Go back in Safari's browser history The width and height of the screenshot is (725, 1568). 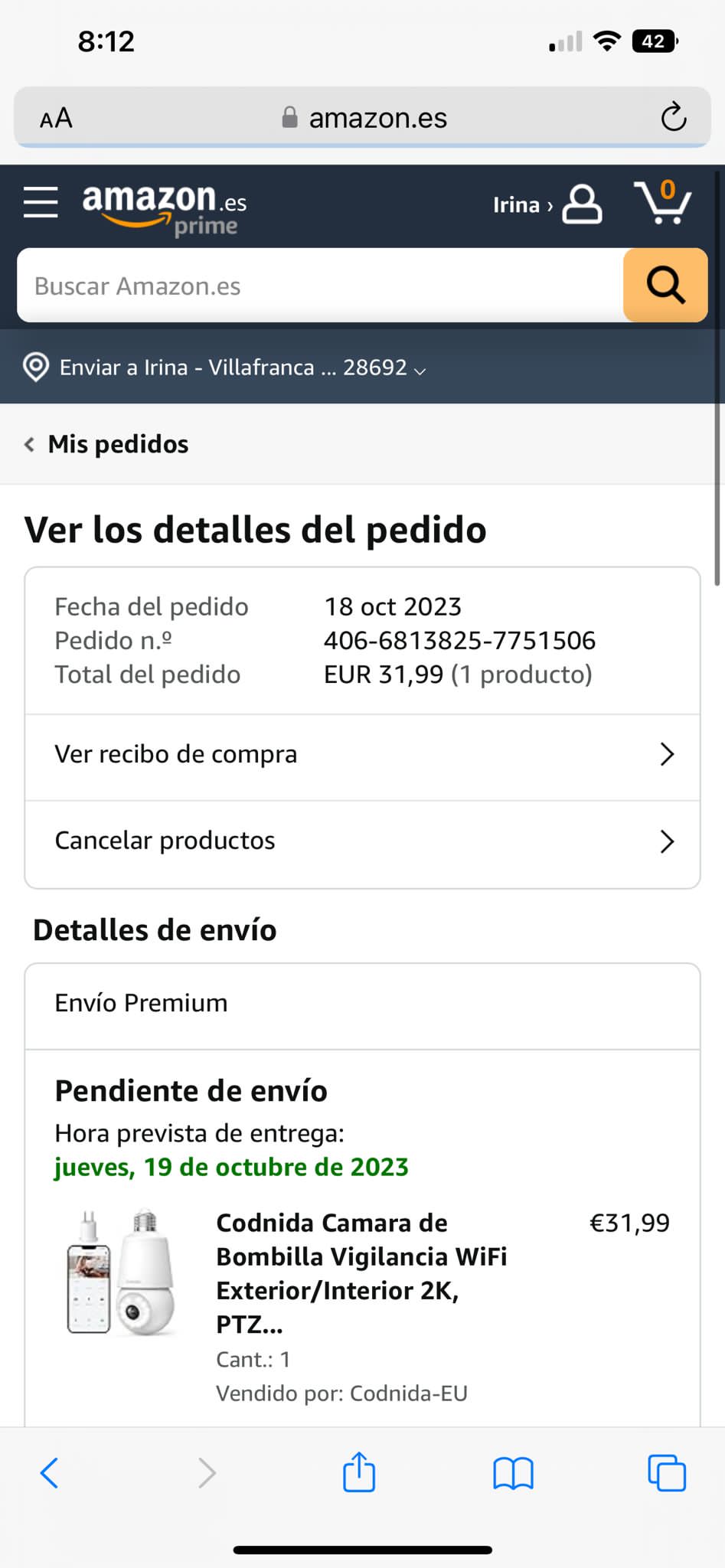click(49, 1472)
